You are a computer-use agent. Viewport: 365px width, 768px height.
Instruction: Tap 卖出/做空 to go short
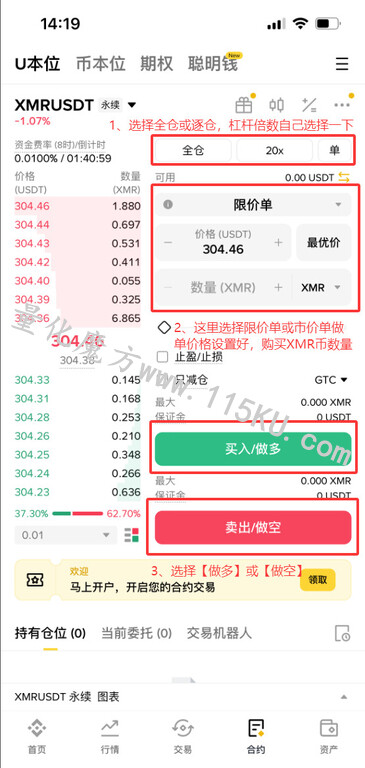253,528
